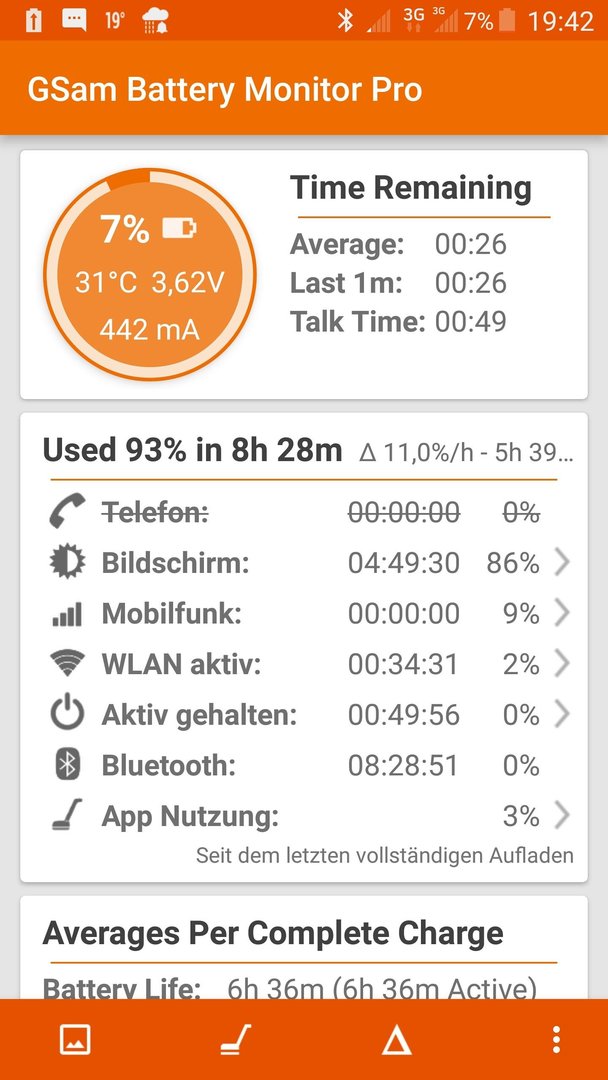Open the Aktiv gehalten details
Viewport: 608px width, 1080px height.
point(304,715)
